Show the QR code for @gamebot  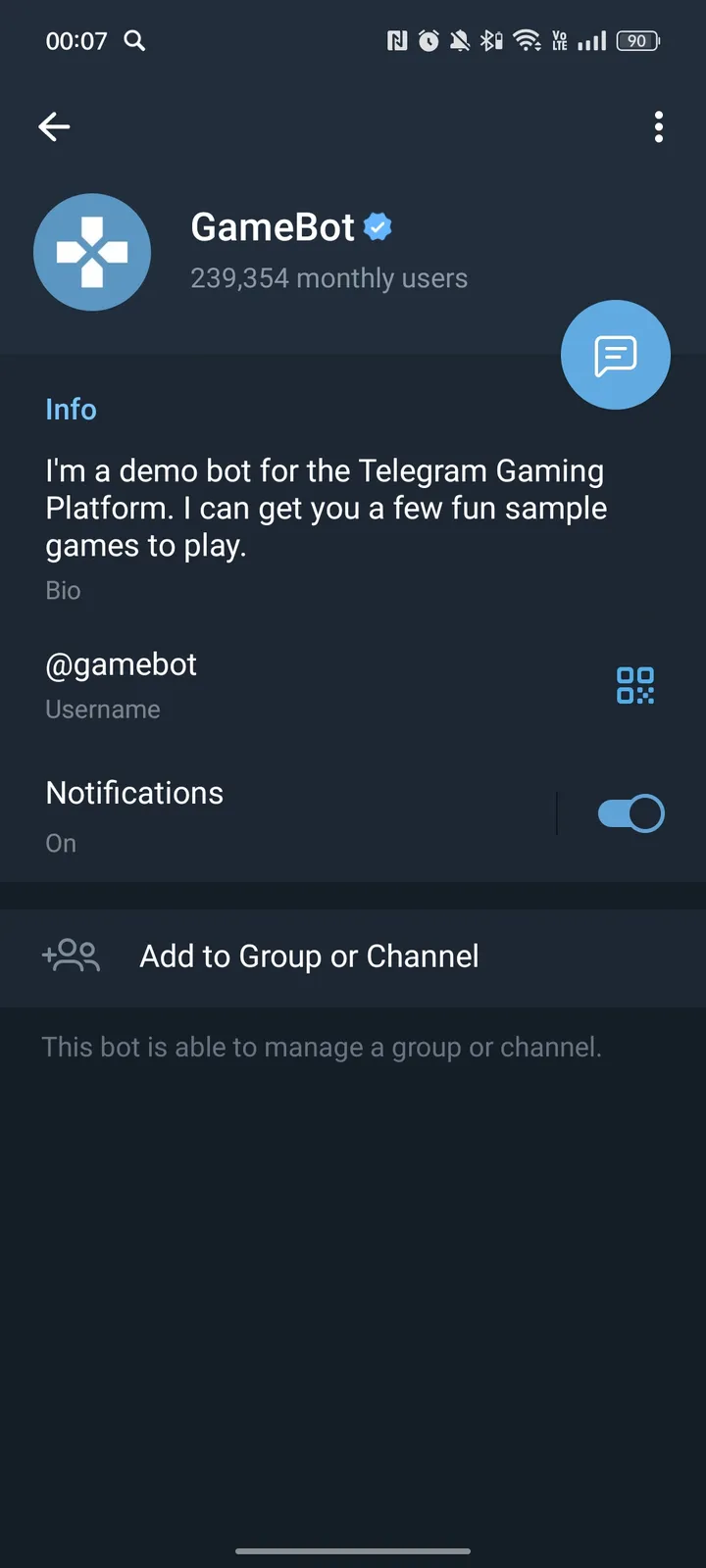634,686
